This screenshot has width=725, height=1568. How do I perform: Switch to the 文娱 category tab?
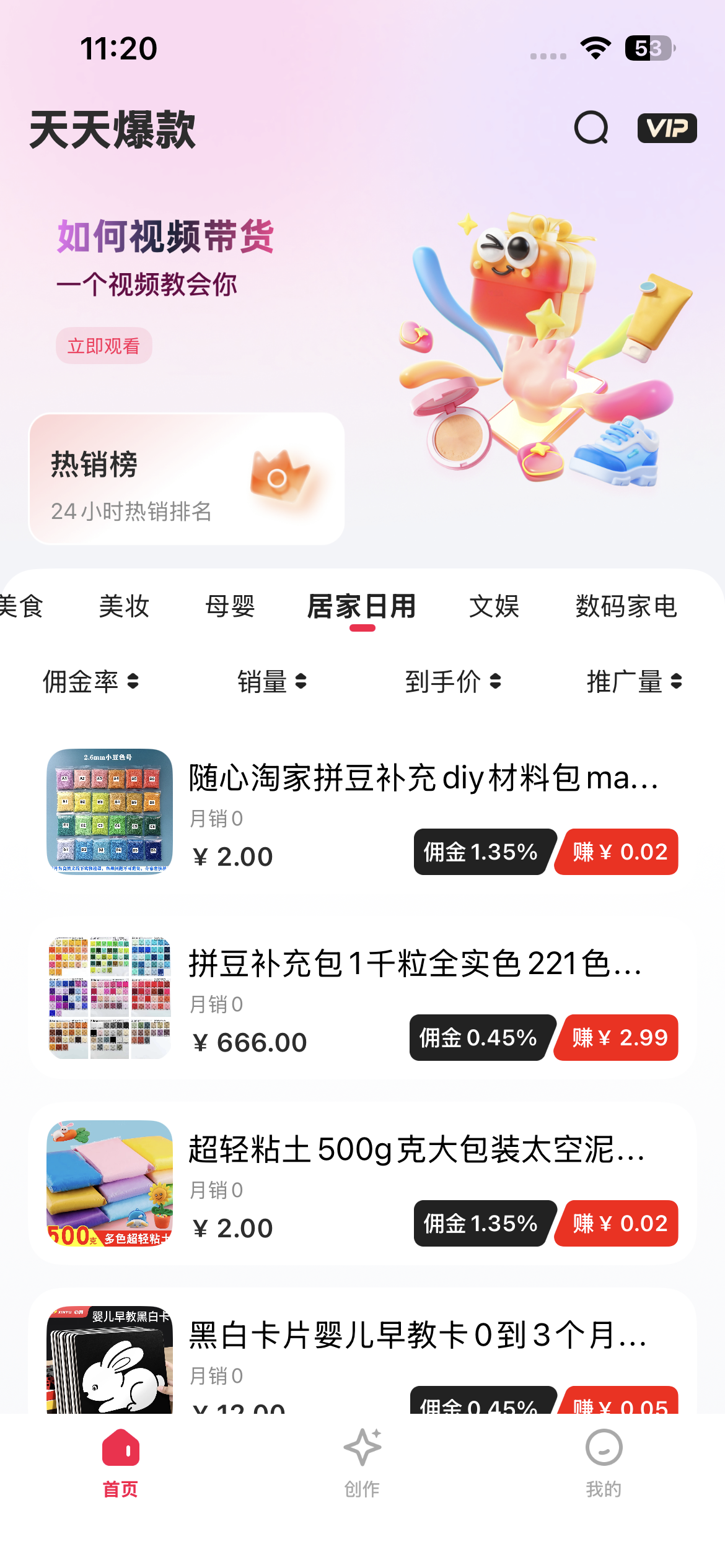point(494,606)
